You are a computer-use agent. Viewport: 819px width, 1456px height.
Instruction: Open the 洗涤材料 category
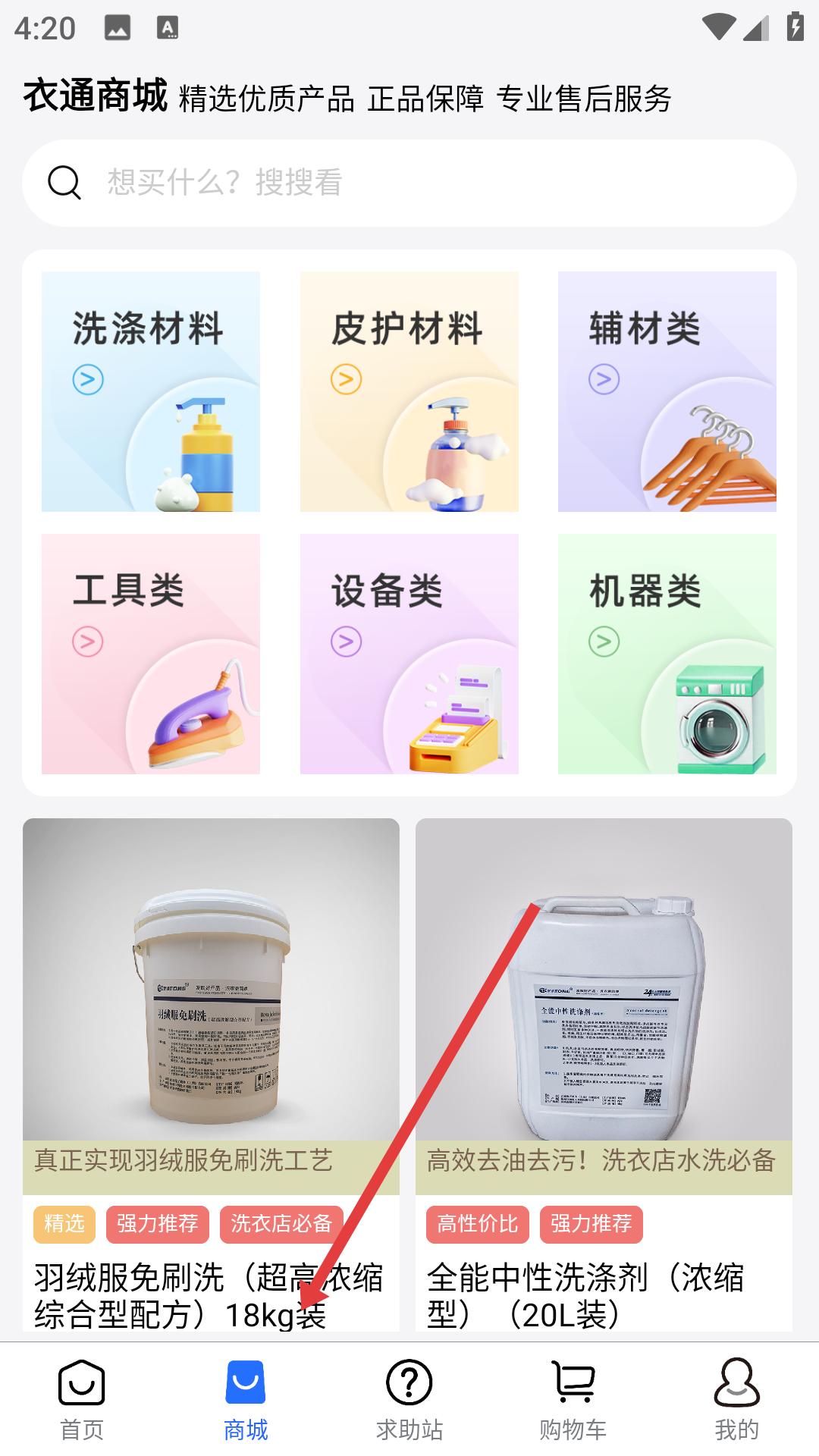pyautogui.click(x=151, y=391)
